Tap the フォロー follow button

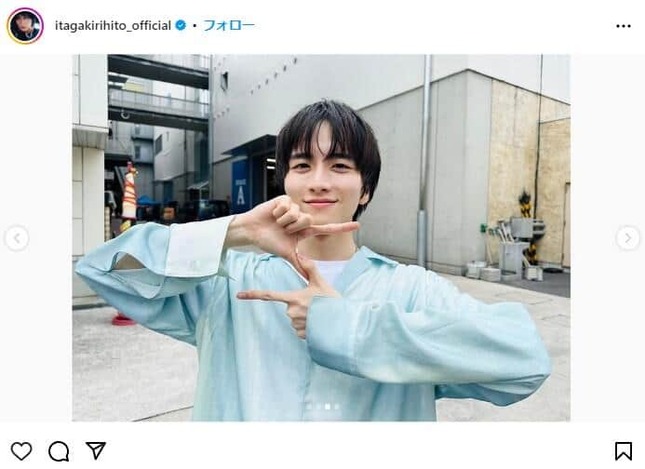229,26
